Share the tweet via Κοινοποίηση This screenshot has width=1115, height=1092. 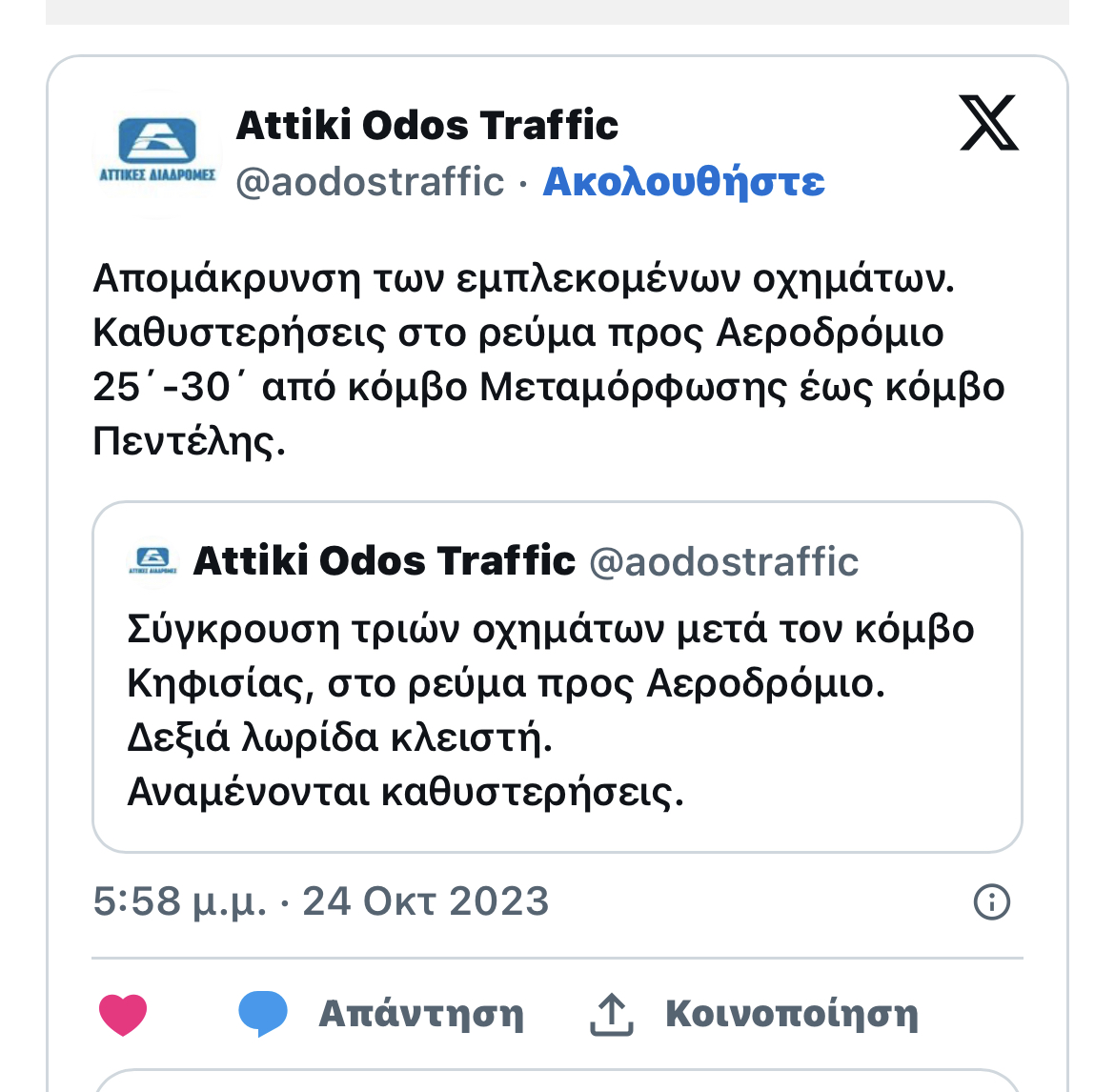coord(754,1014)
